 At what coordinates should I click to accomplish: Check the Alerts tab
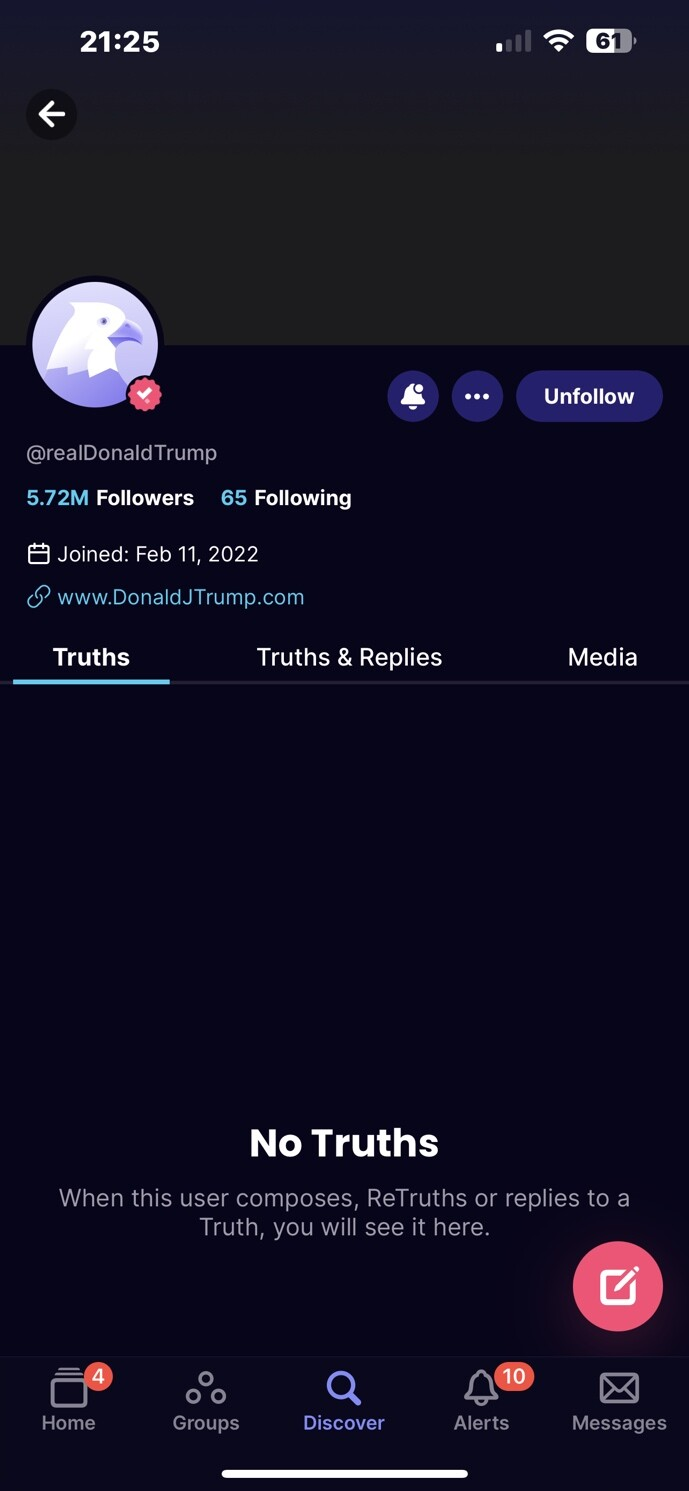(x=482, y=1400)
